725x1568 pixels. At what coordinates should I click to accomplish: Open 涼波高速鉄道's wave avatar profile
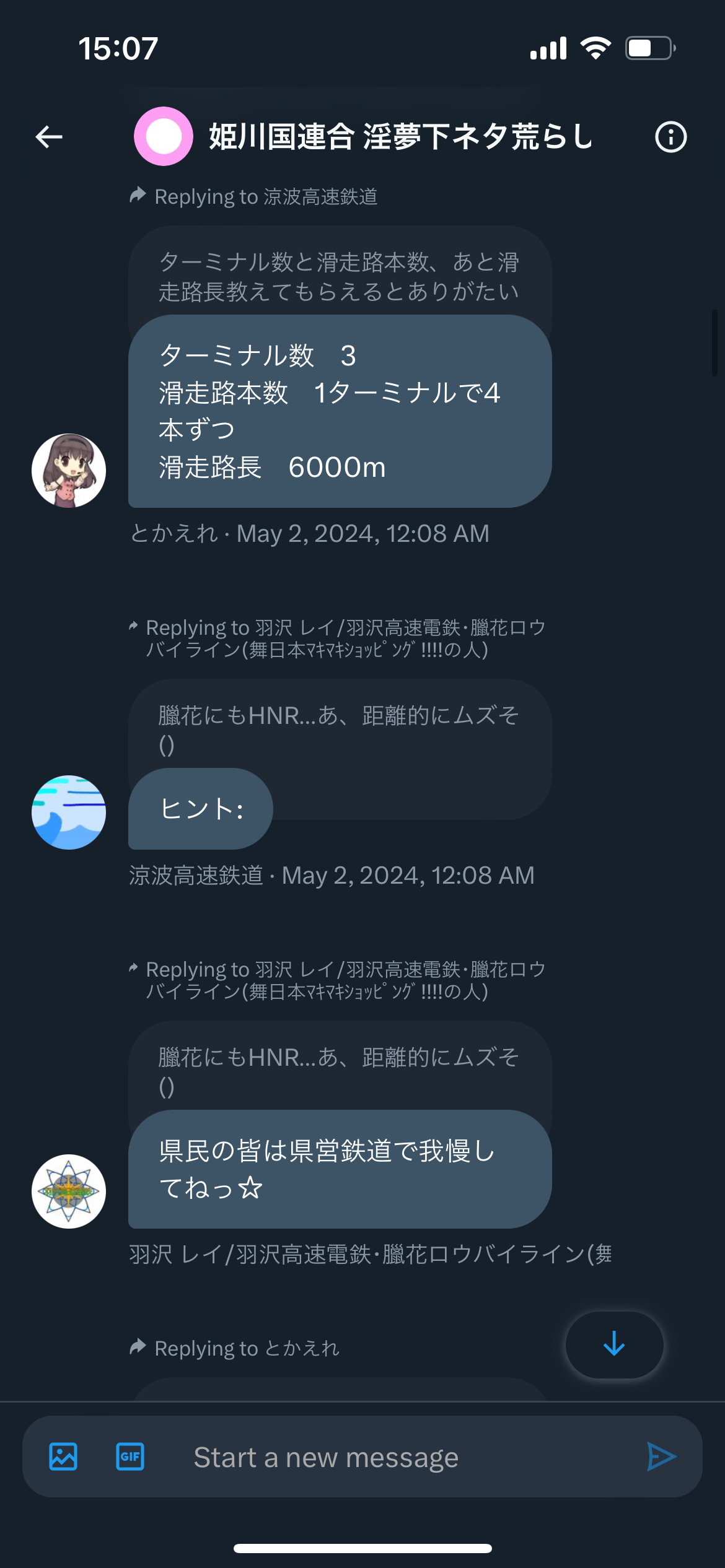[69, 812]
